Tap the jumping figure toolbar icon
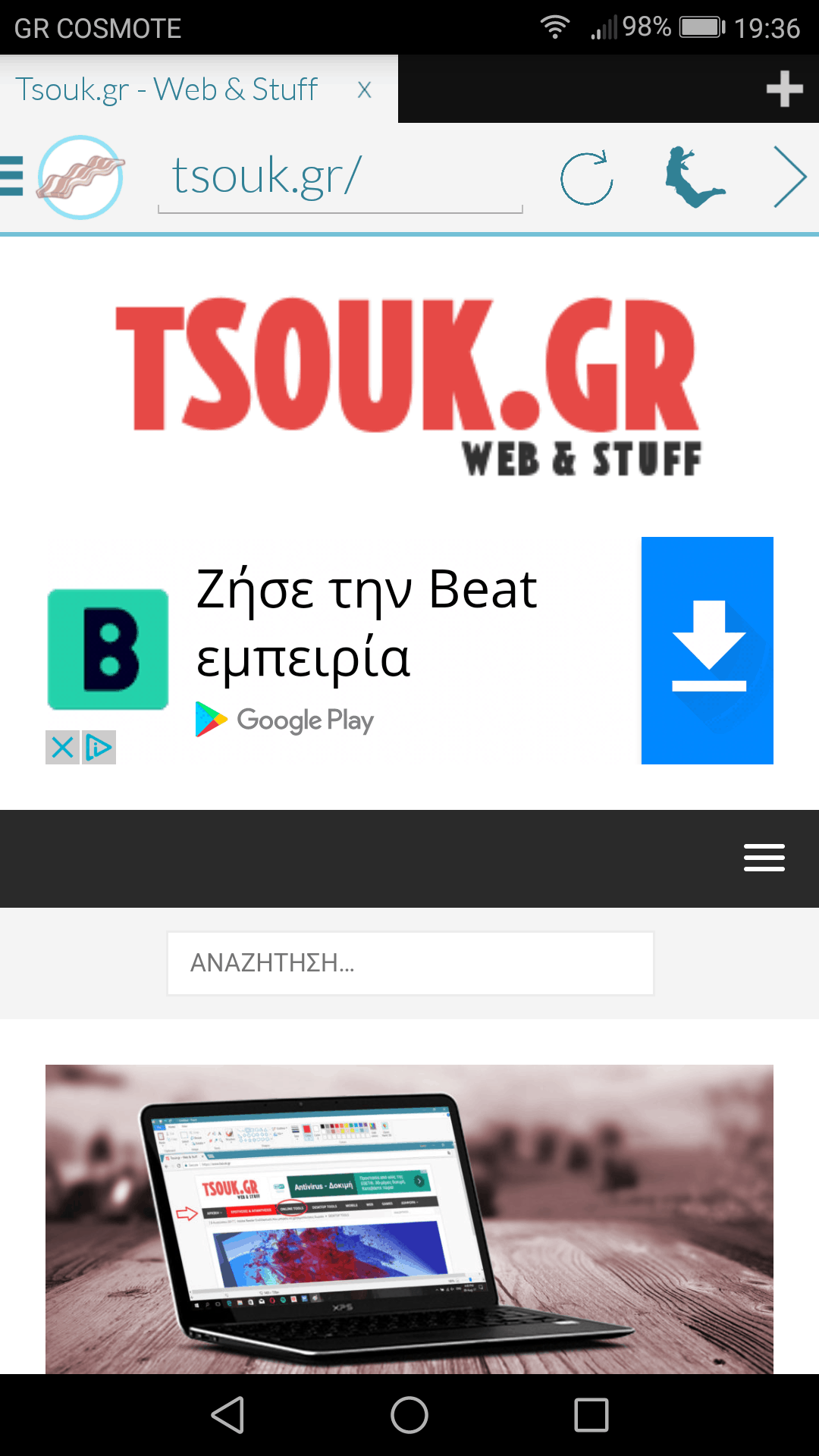Viewport: 819px width, 1456px height. click(x=694, y=177)
